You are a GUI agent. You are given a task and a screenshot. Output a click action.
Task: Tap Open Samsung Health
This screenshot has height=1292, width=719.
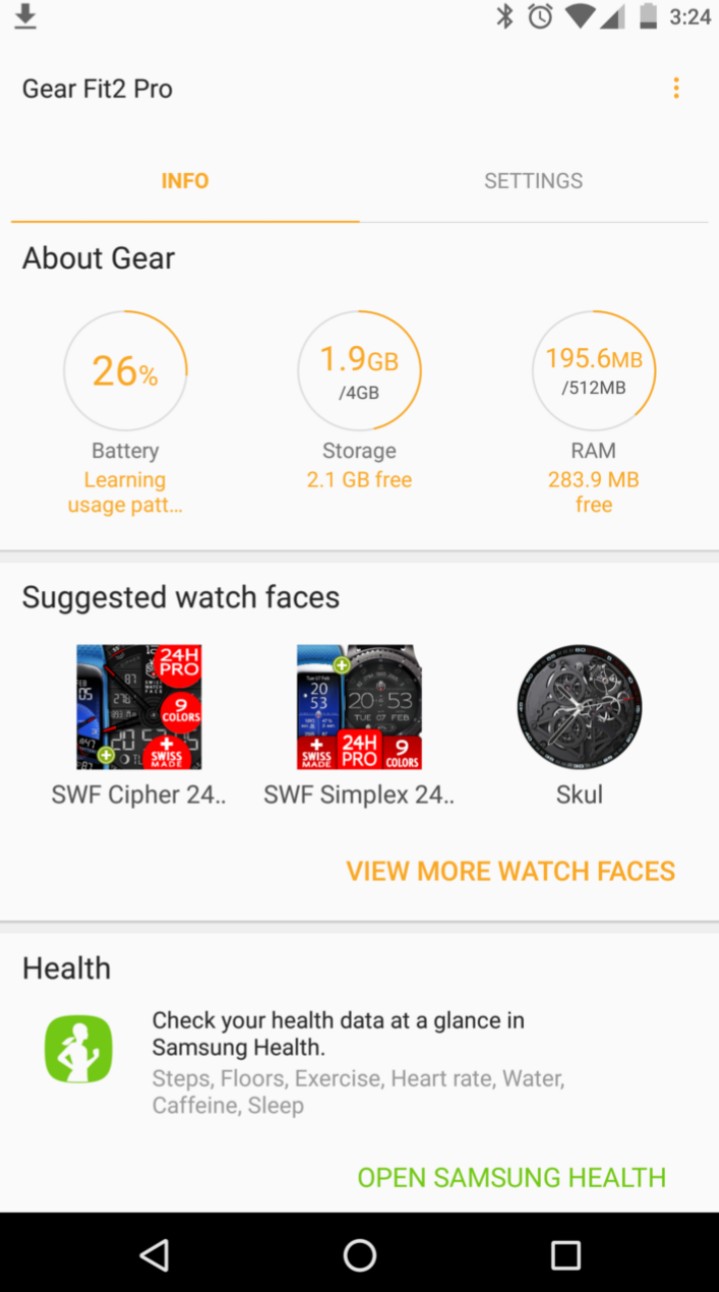coord(512,1177)
